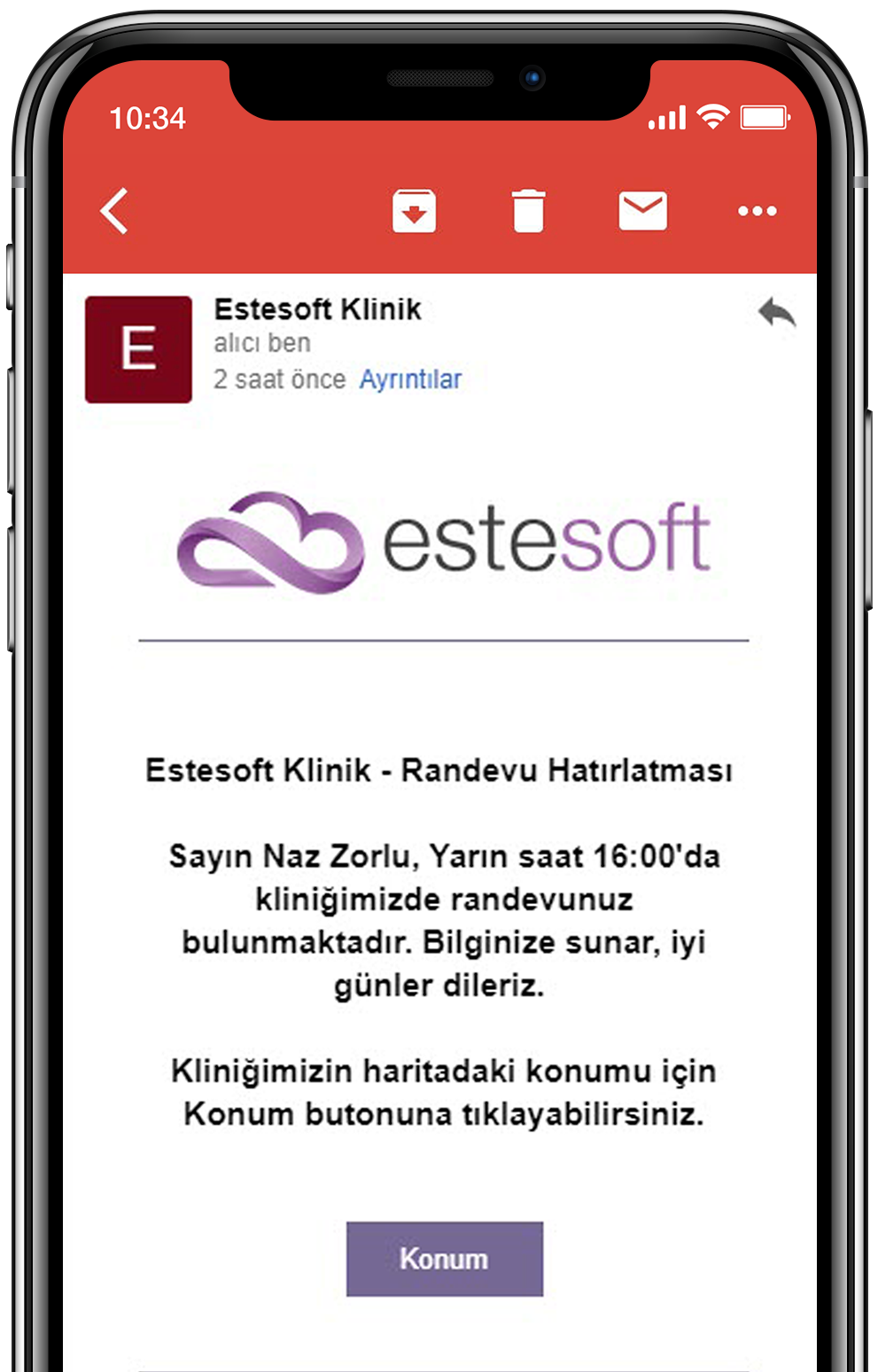Open Estesoft Klinik sender avatar
878x1372 pixels.
138,349
